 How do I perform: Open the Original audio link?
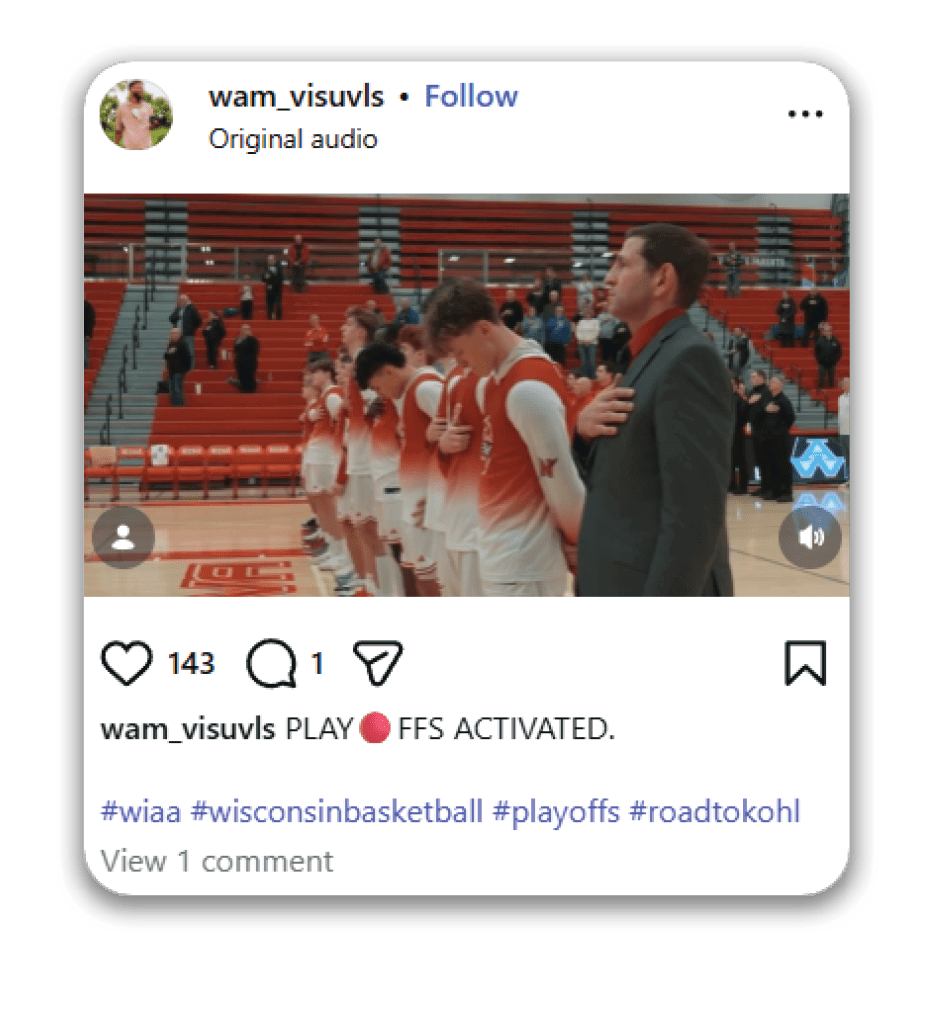click(293, 139)
